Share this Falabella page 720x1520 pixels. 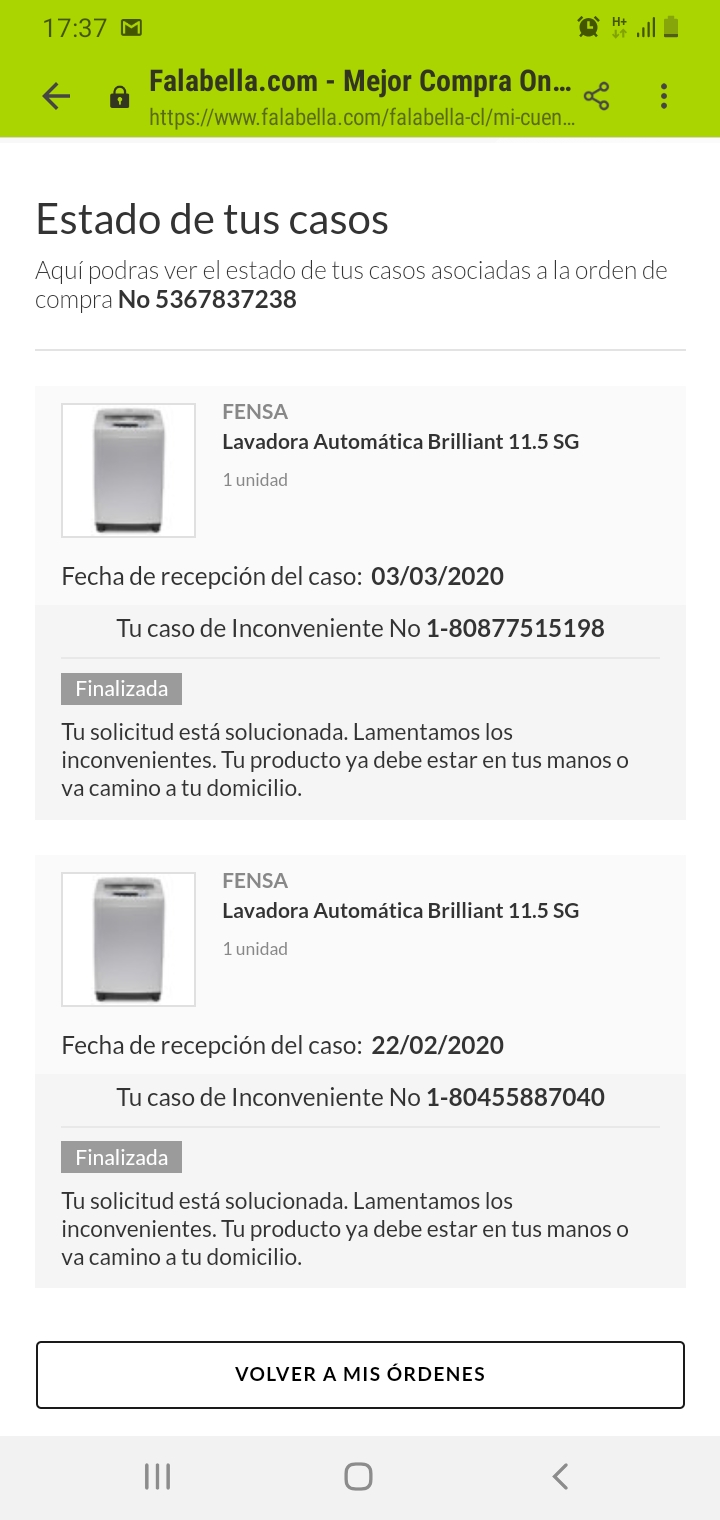click(x=596, y=96)
